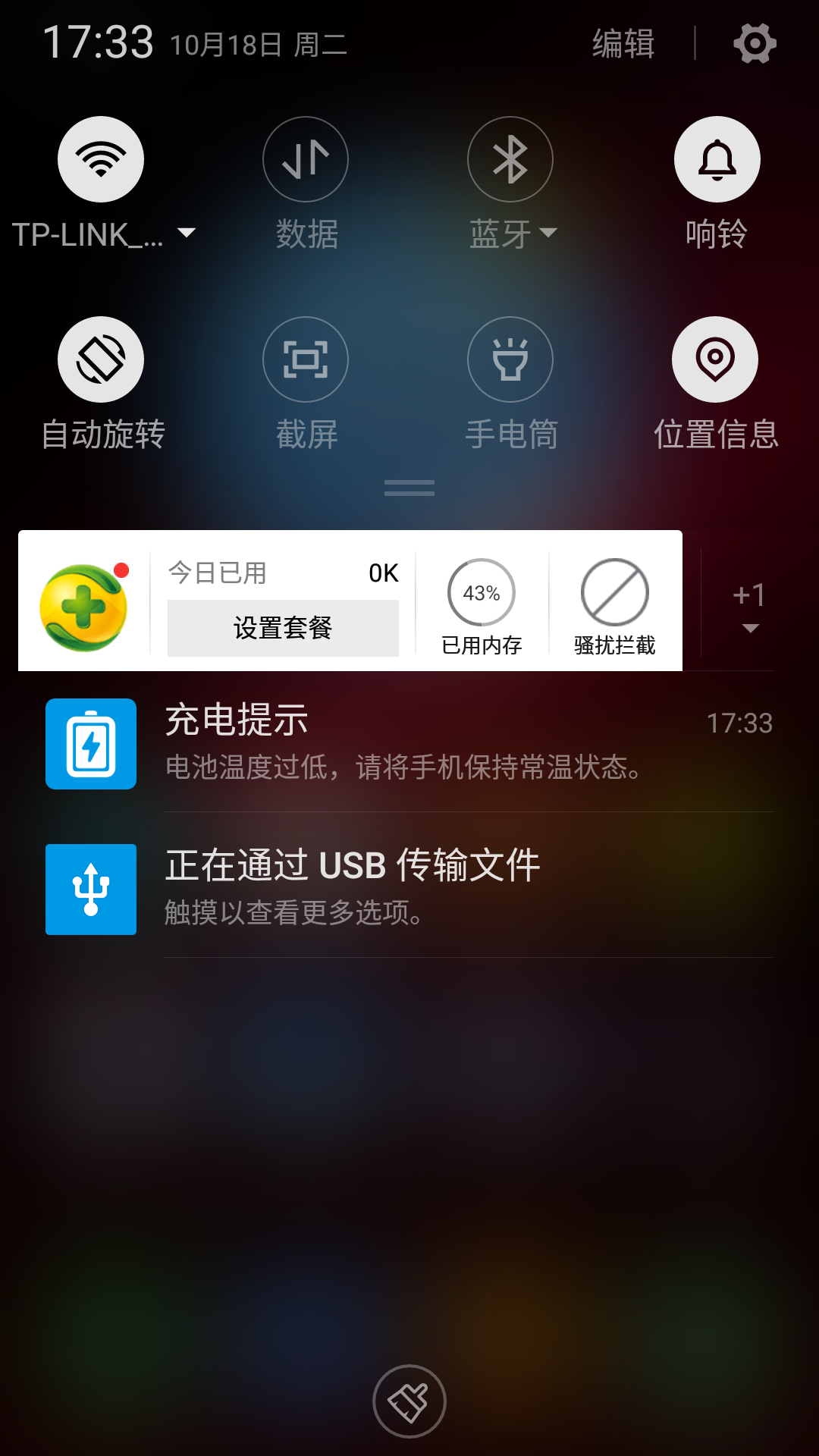Take a screenshot with 截屏
The height and width of the screenshot is (1456, 819).
click(306, 359)
